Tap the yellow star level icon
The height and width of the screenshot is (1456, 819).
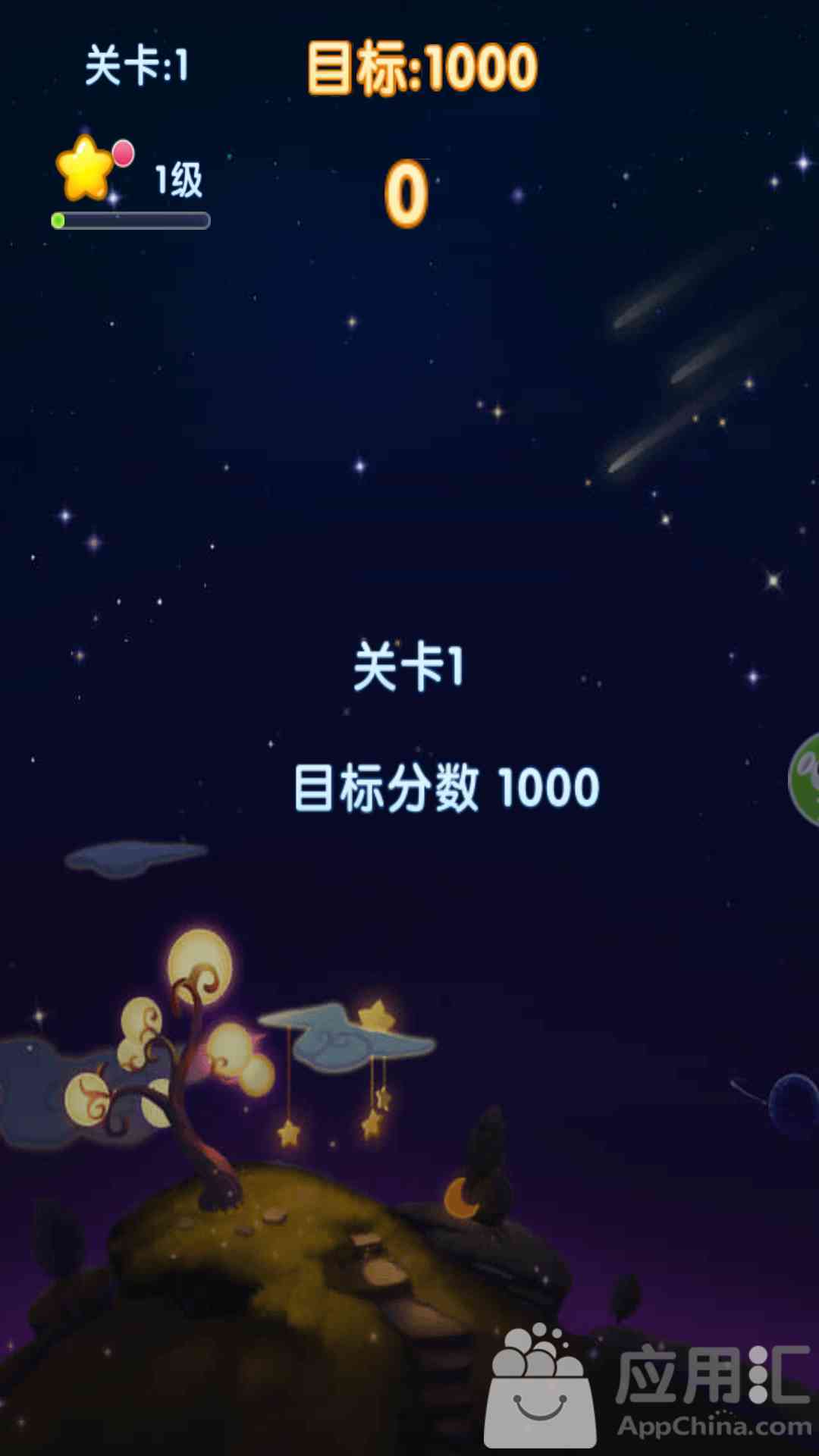85,168
